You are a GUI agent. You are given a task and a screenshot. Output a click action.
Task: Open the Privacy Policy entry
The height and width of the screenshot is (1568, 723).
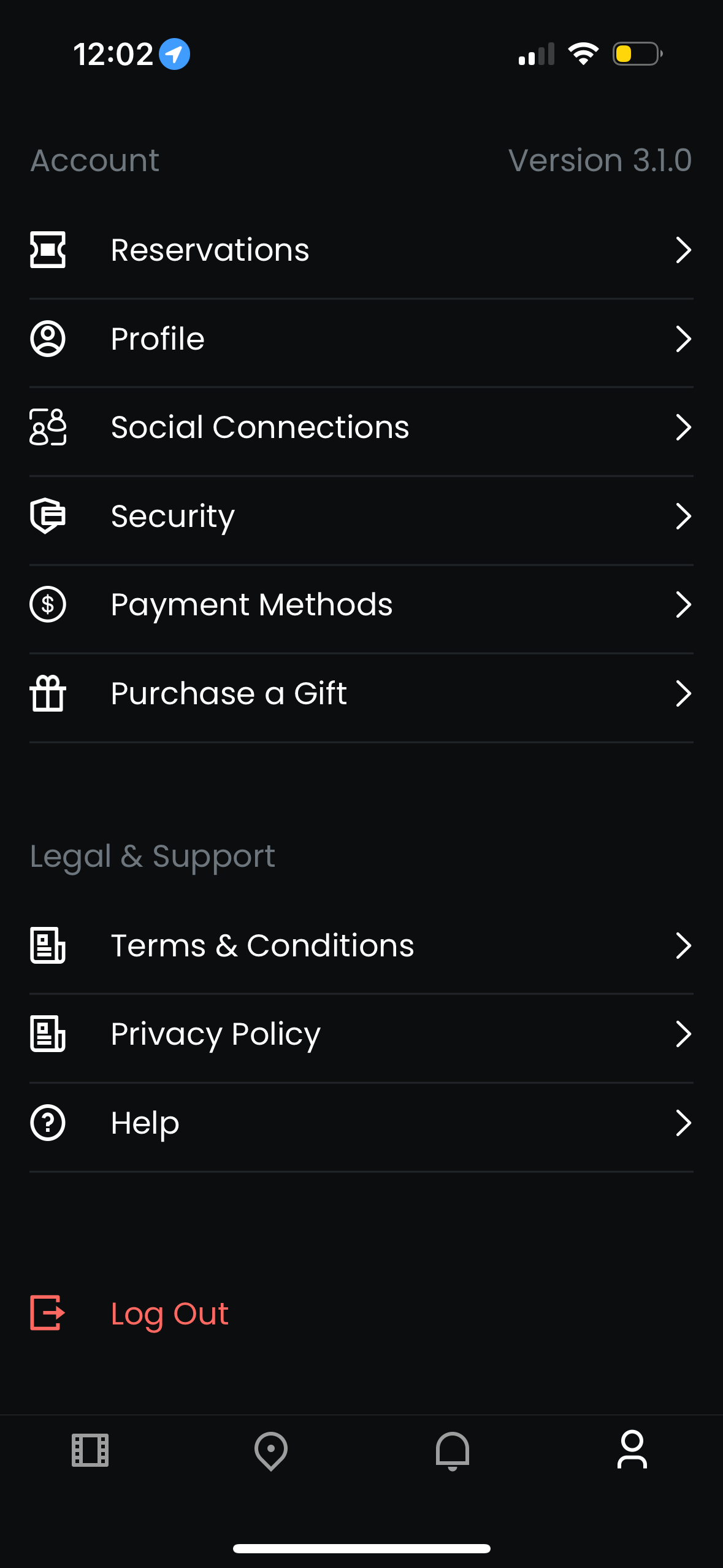click(362, 1034)
